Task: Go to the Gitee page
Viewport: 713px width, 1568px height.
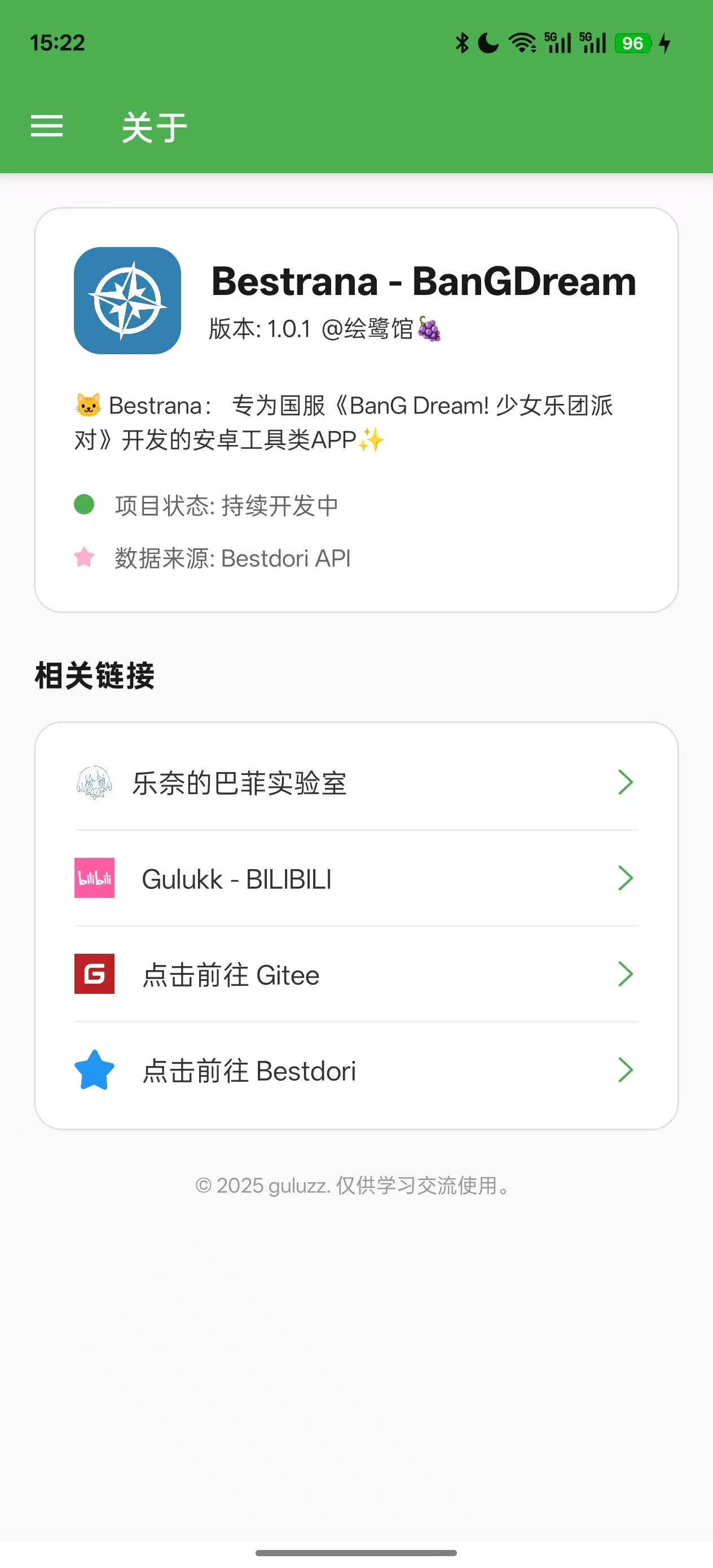Action: click(x=355, y=974)
